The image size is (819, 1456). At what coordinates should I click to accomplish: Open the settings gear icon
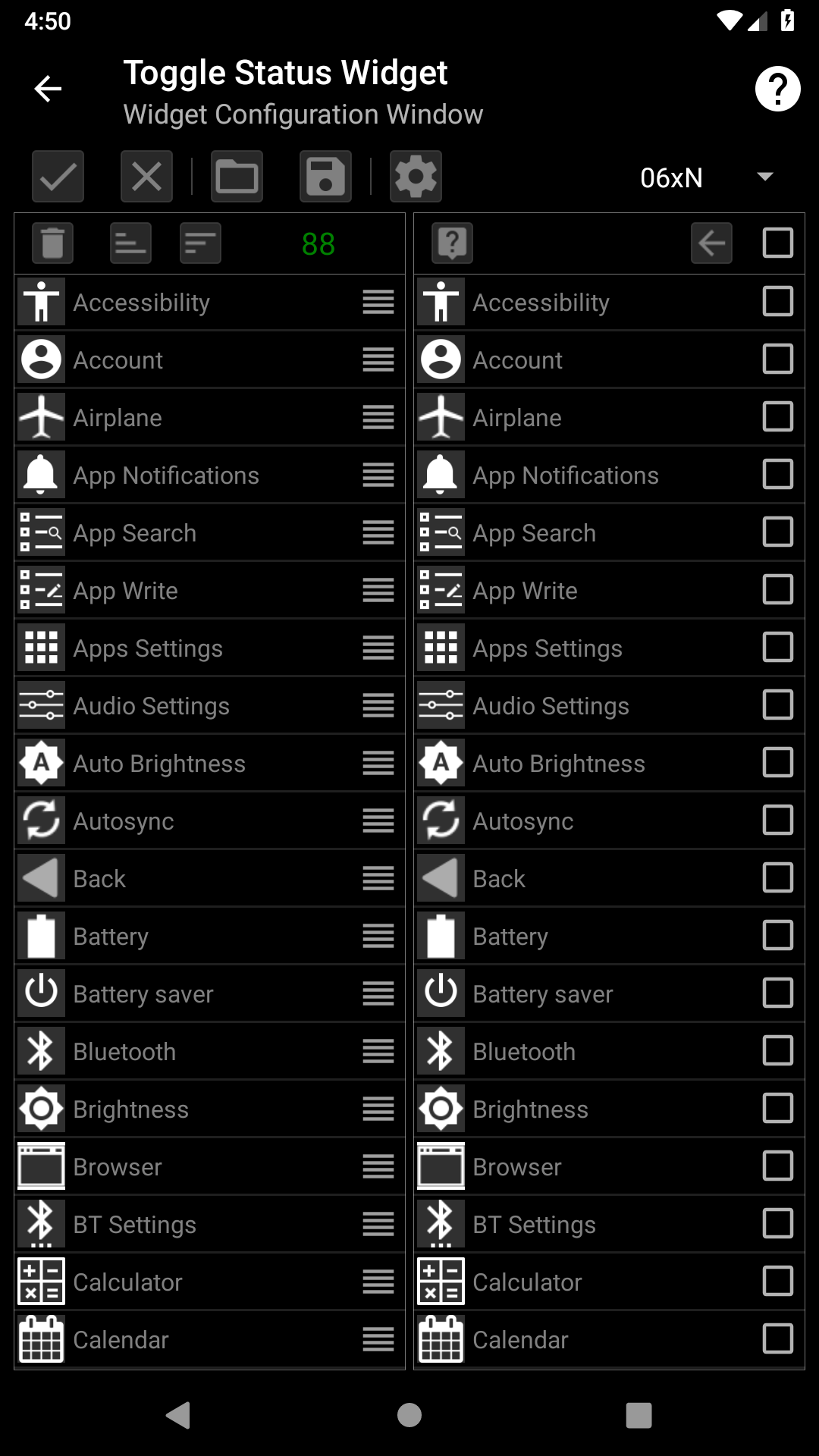(x=416, y=176)
